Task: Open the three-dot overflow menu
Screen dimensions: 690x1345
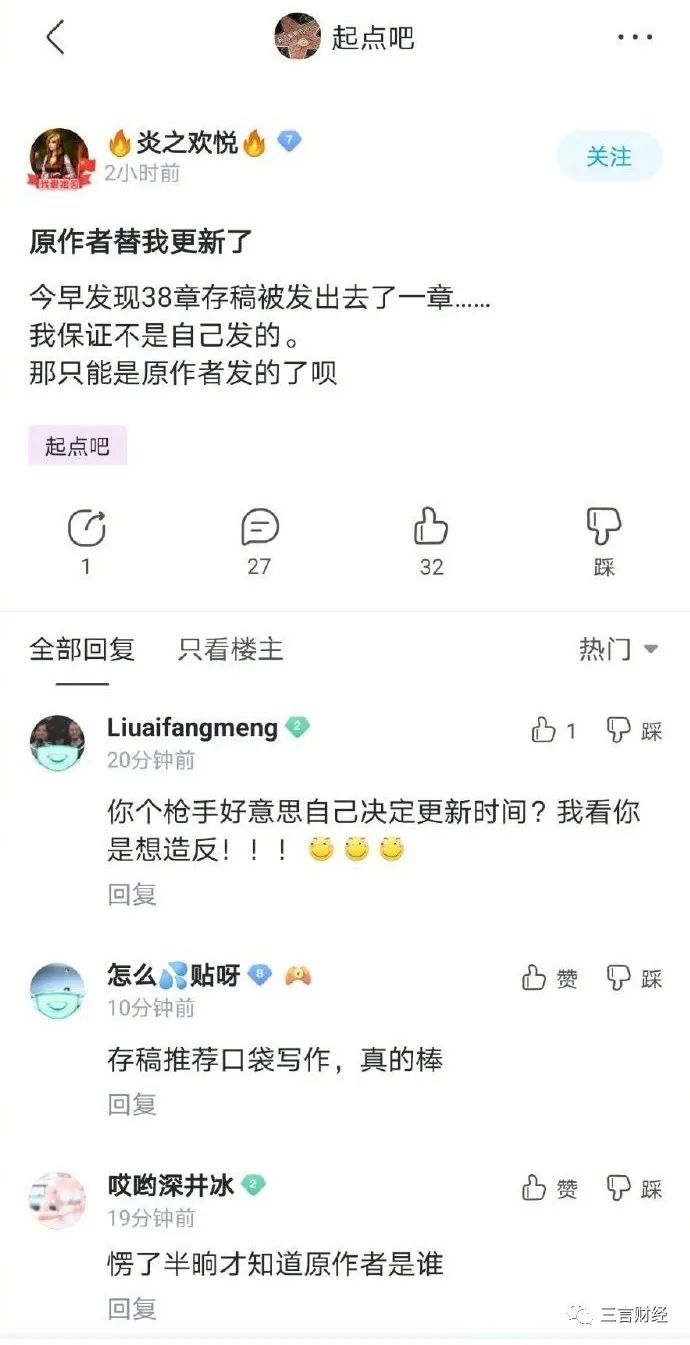Action: click(634, 38)
